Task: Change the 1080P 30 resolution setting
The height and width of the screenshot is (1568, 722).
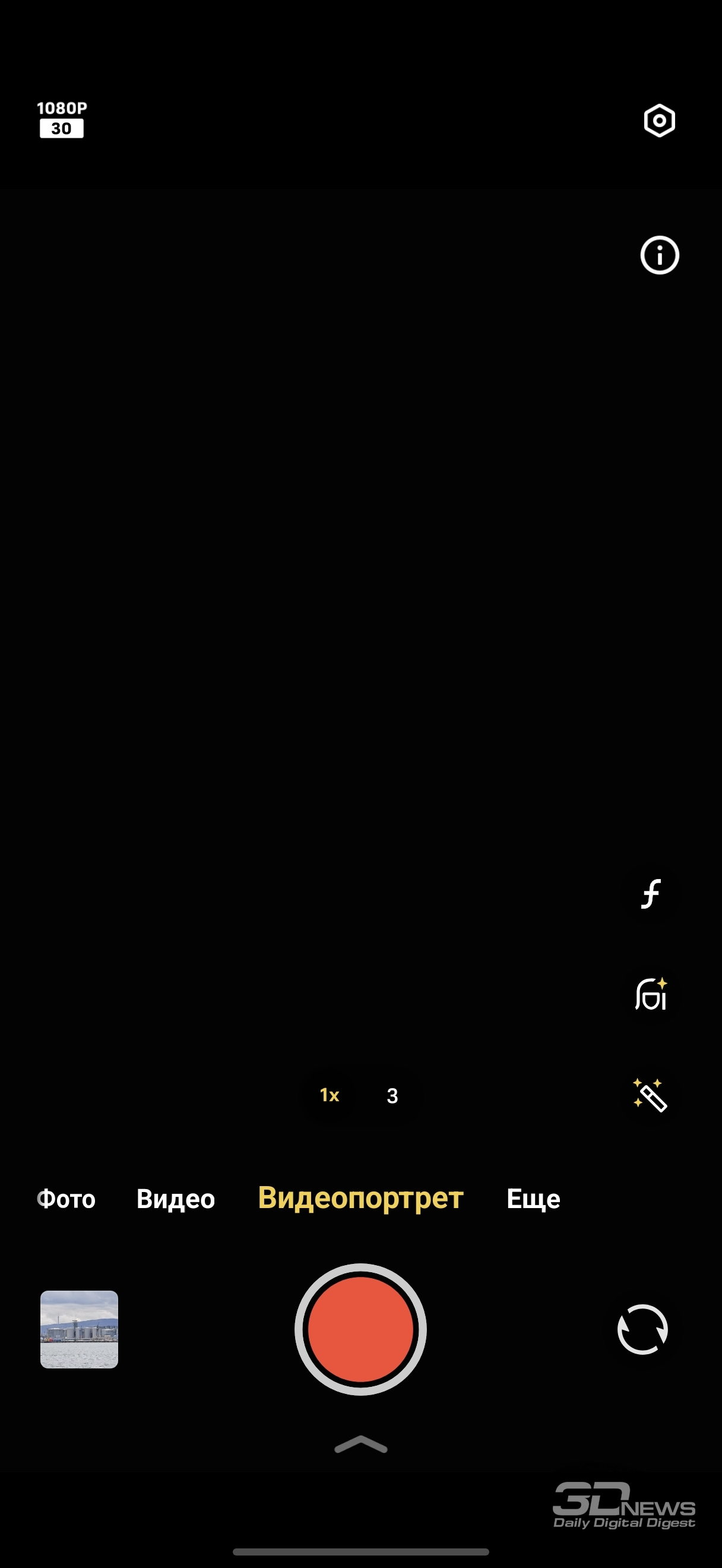Action: click(61, 119)
